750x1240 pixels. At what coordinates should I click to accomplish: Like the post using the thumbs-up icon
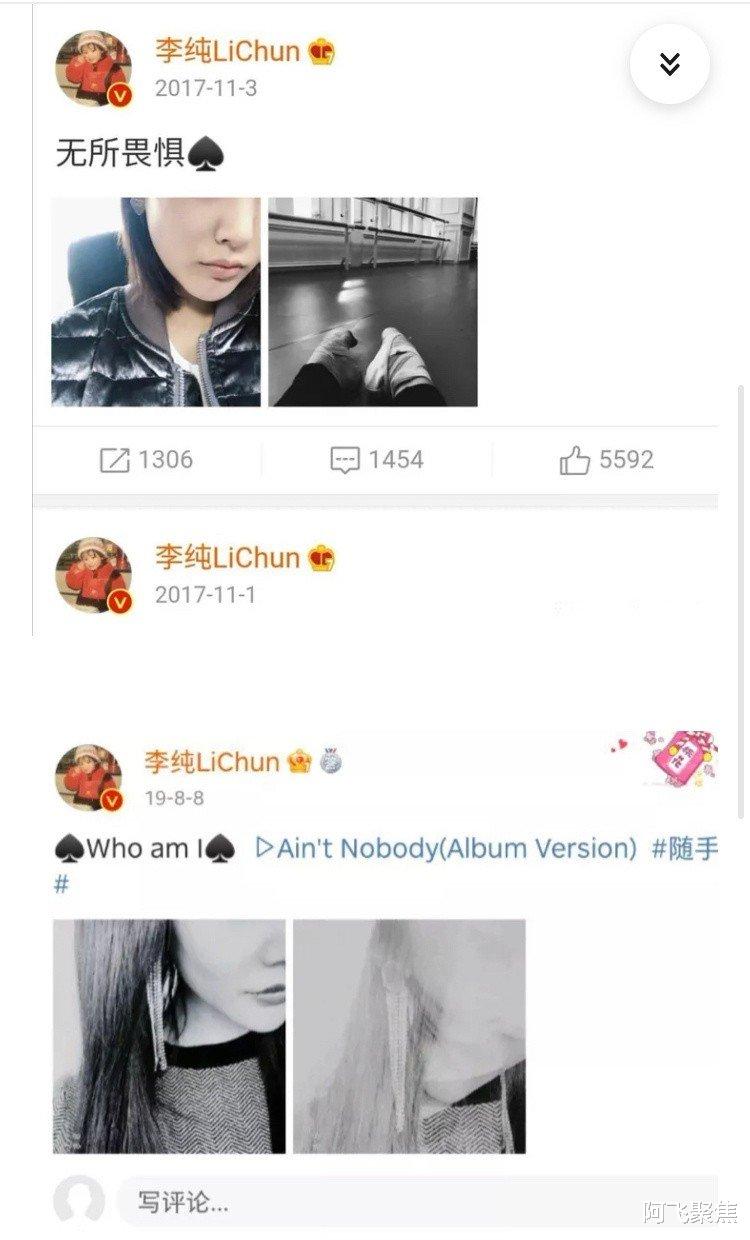pos(575,461)
